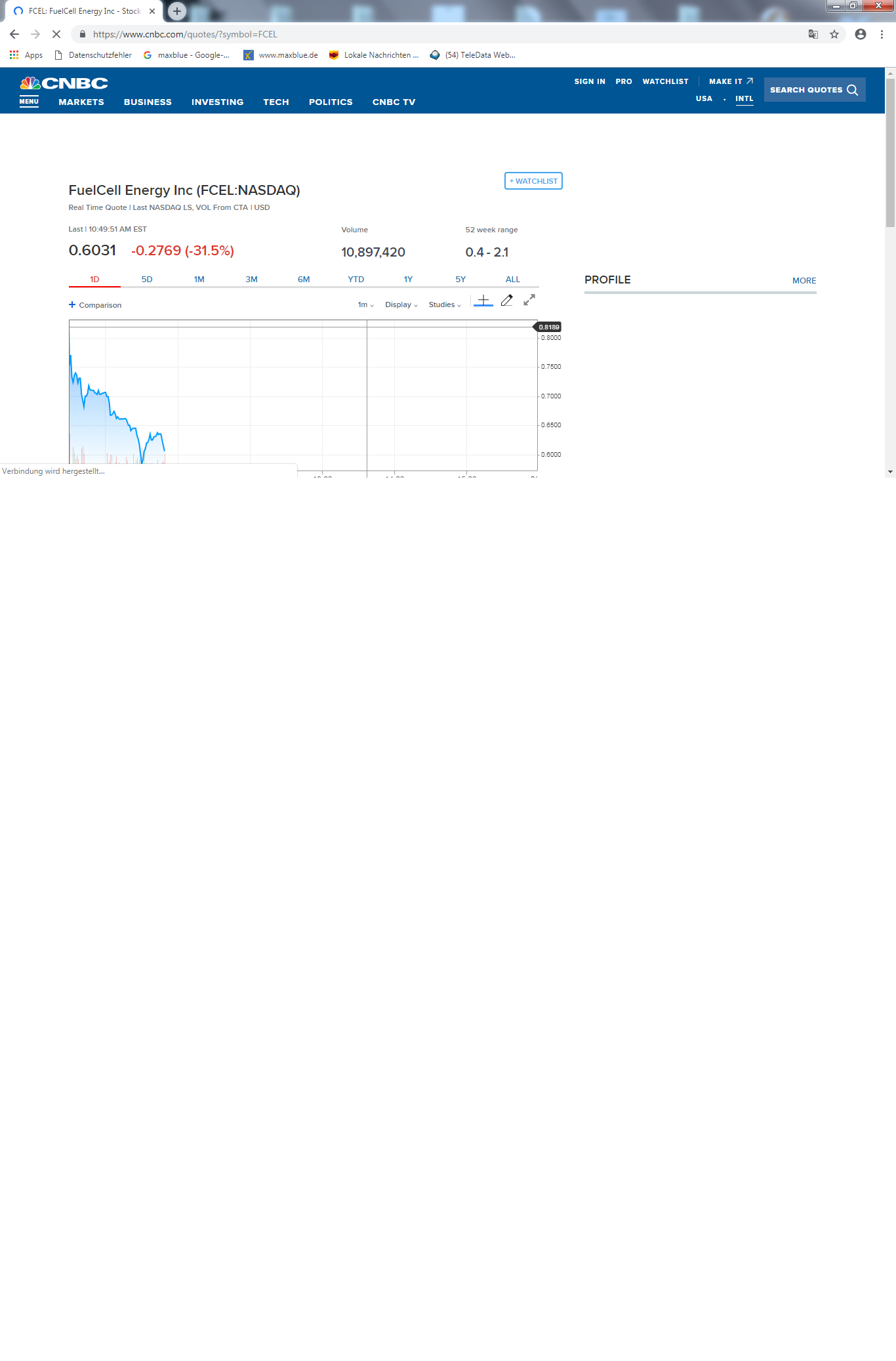Viewport: 896px width, 1361px height.
Task: Open the 1m interval dropdown
Action: pyautogui.click(x=365, y=305)
